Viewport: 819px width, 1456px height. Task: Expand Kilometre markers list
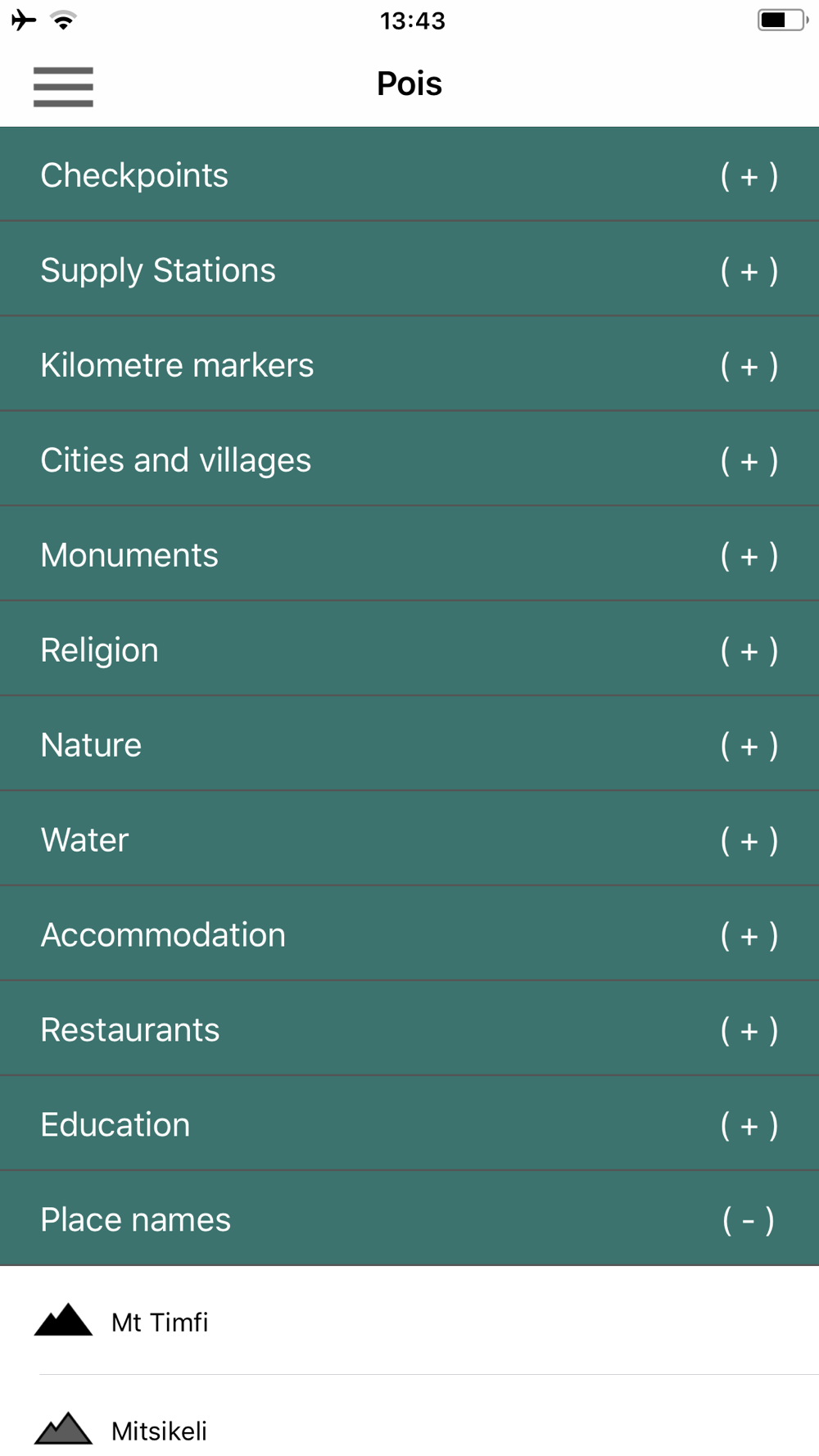pyautogui.click(x=409, y=364)
